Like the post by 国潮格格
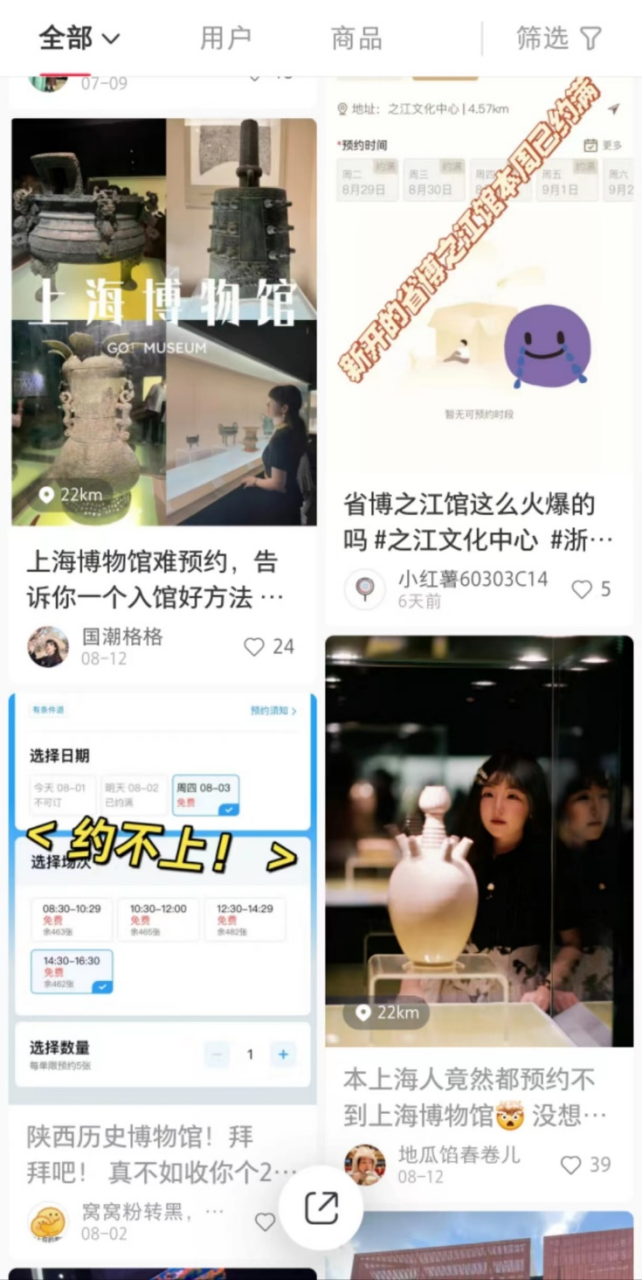 pyautogui.click(x=255, y=647)
